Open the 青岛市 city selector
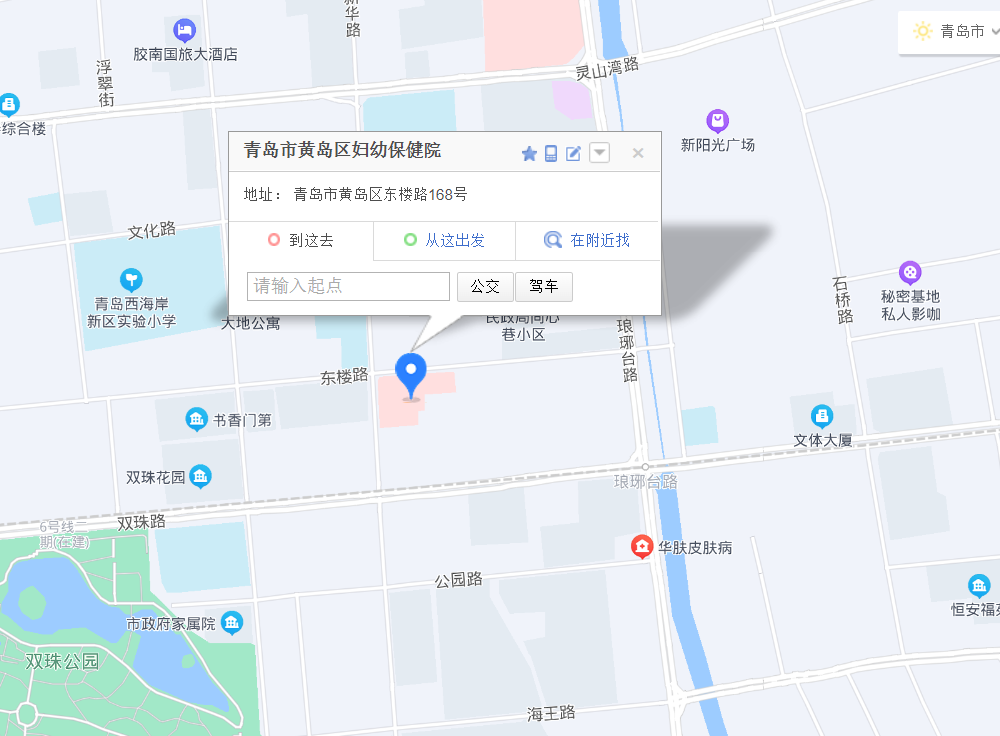Image resolution: width=1000 pixels, height=736 pixels. pos(957,31)
